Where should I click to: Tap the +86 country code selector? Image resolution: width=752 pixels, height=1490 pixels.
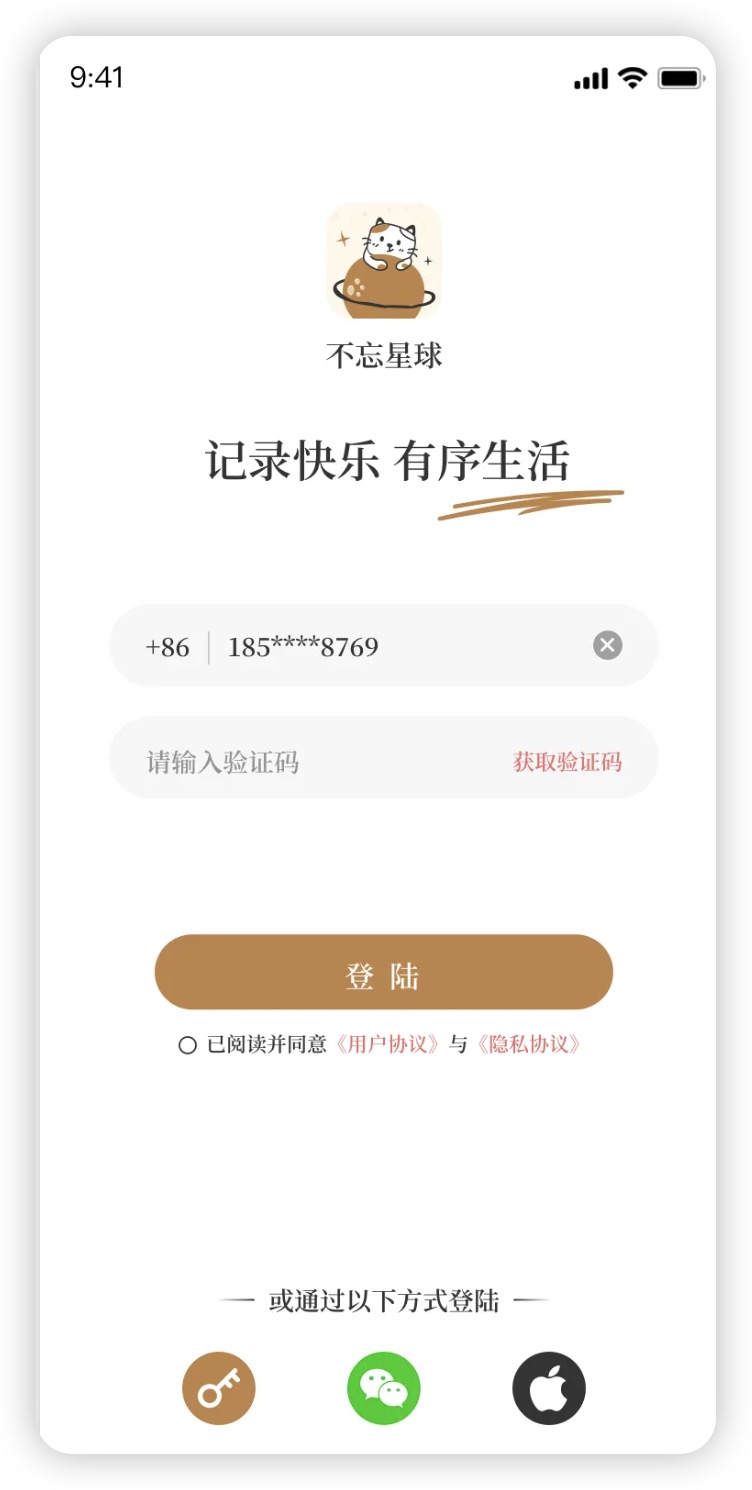point(167,647)
